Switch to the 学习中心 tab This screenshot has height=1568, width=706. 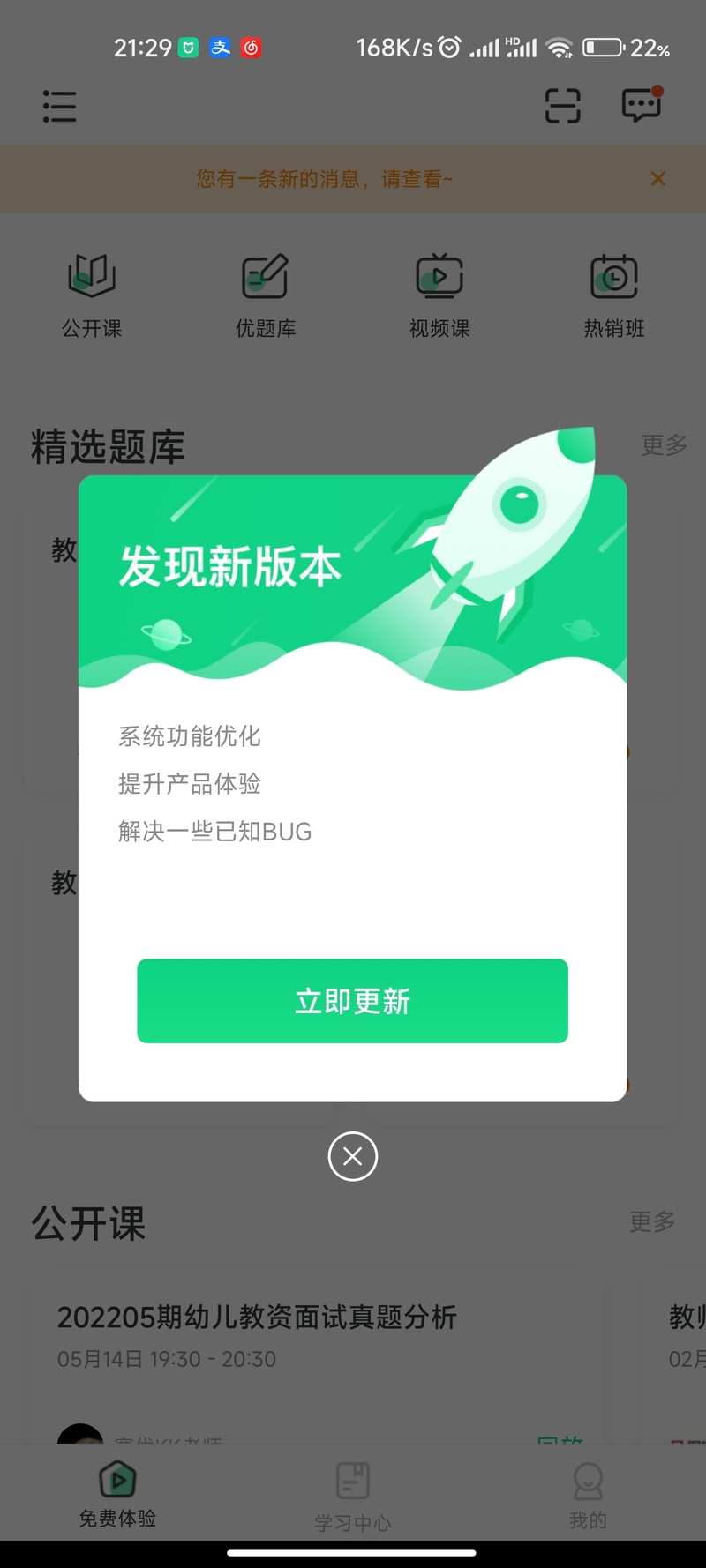pos(353,1497)
